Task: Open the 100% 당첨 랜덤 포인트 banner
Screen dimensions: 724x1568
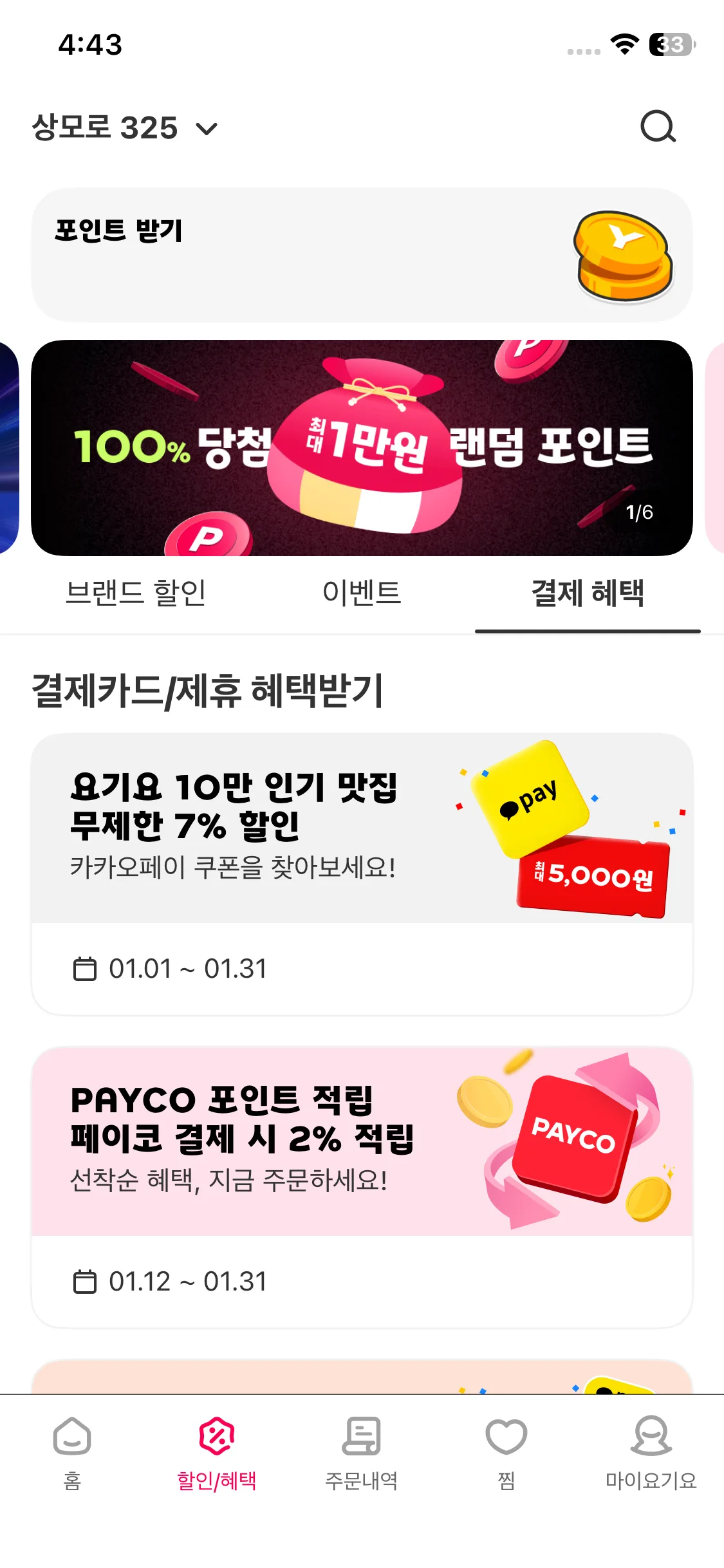Action: coord(362,448)
